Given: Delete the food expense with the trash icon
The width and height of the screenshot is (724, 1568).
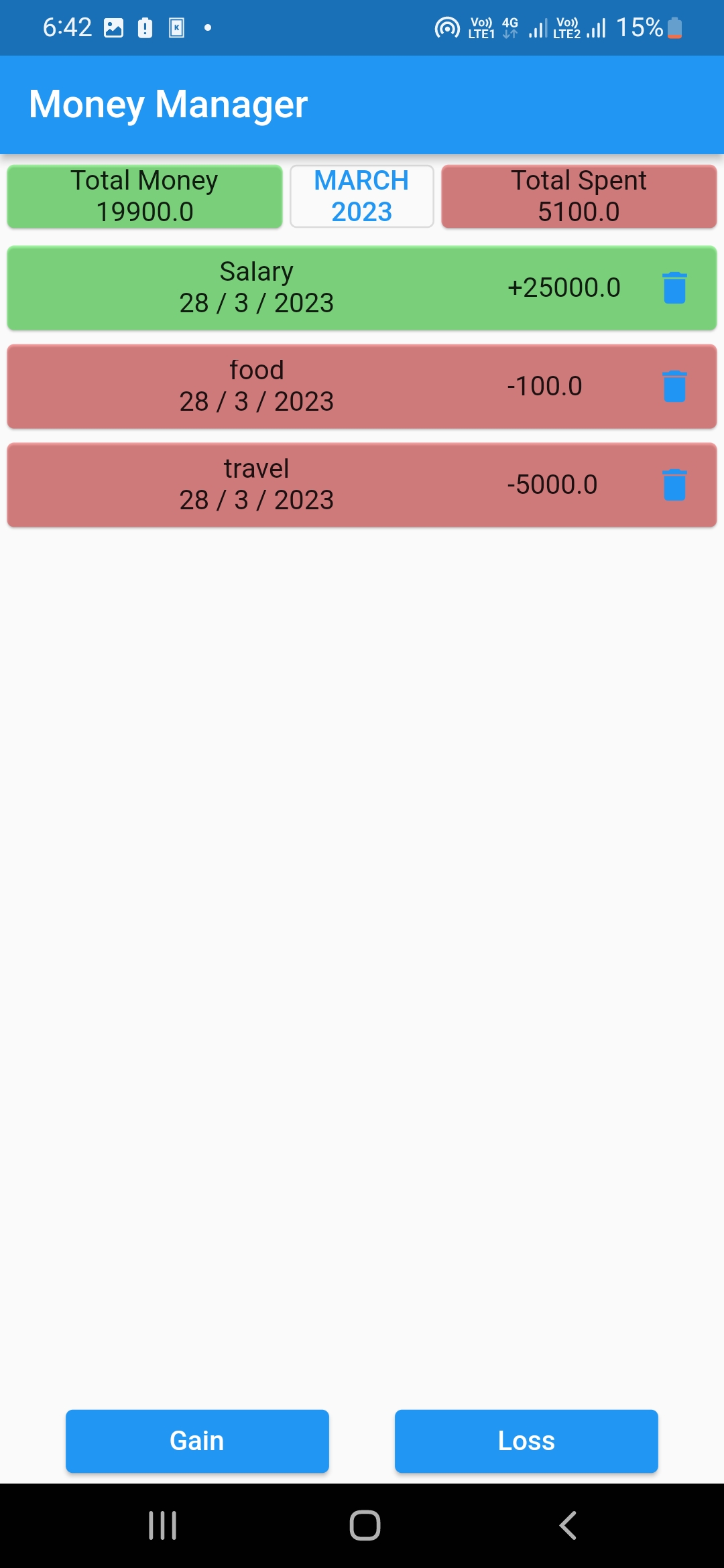Looking at the screenshot, I should (x=674, y=386).
